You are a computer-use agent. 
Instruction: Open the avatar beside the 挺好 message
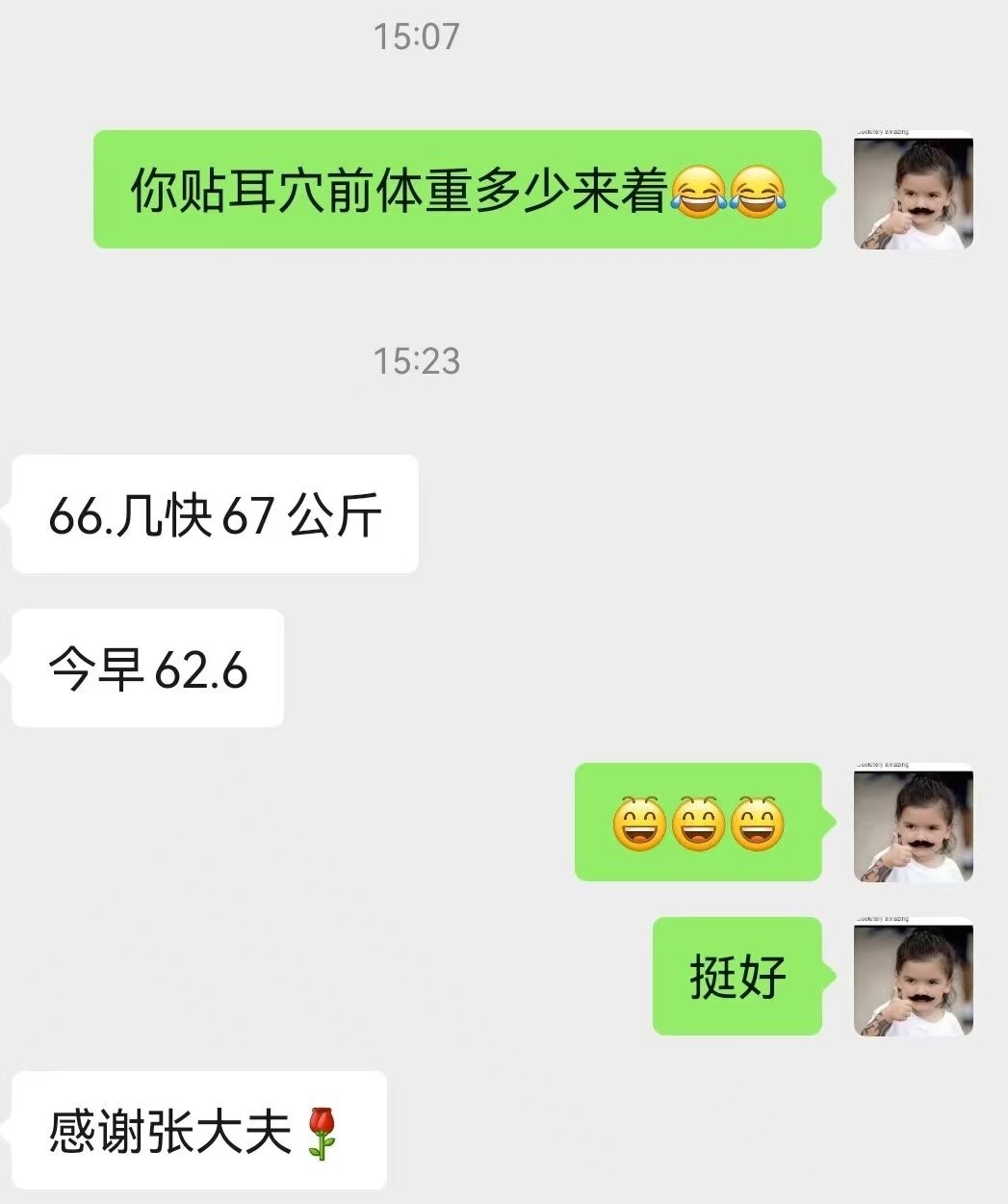[x=913, y=977]
